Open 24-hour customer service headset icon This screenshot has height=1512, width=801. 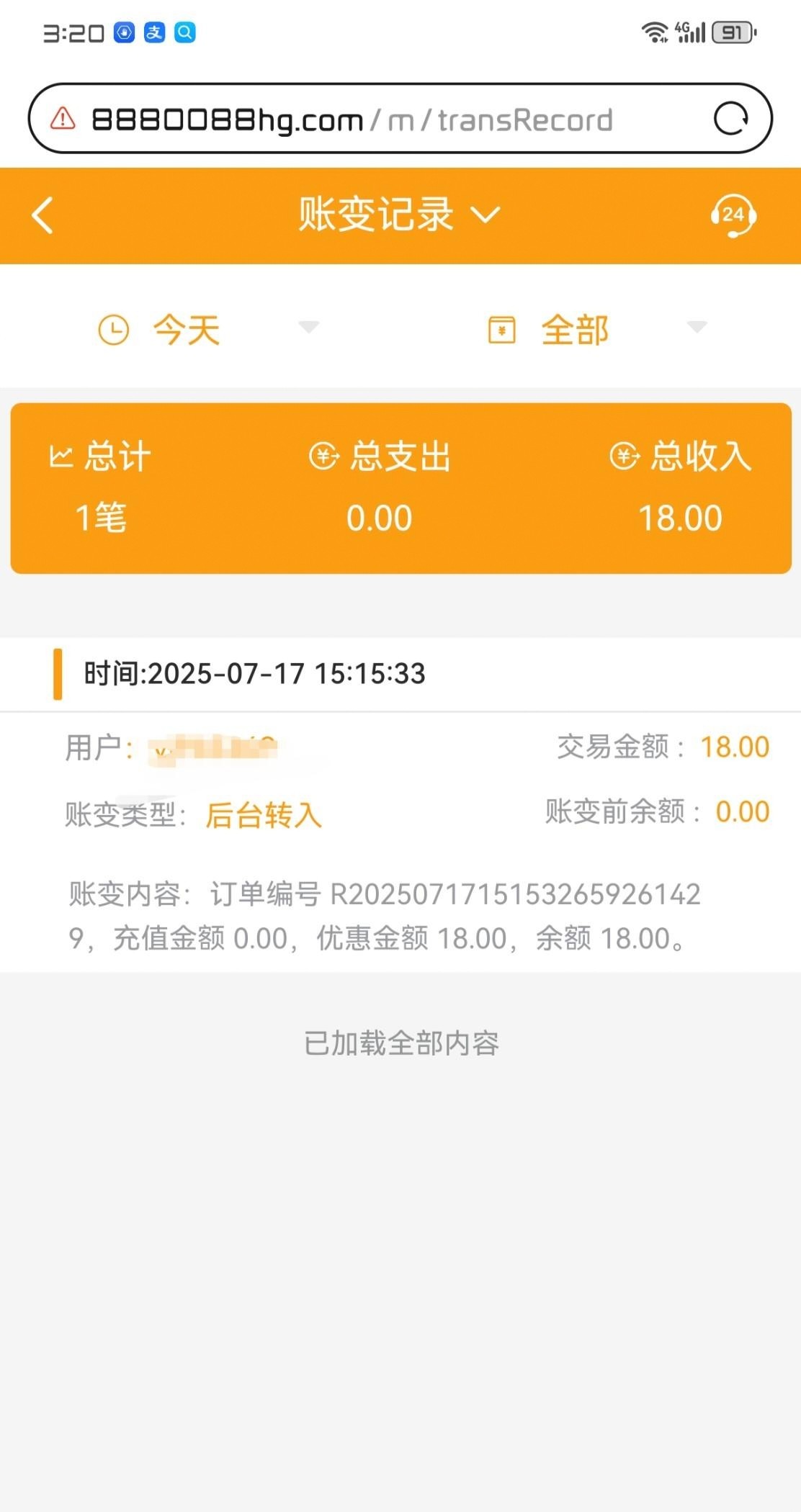pos(733,215)
